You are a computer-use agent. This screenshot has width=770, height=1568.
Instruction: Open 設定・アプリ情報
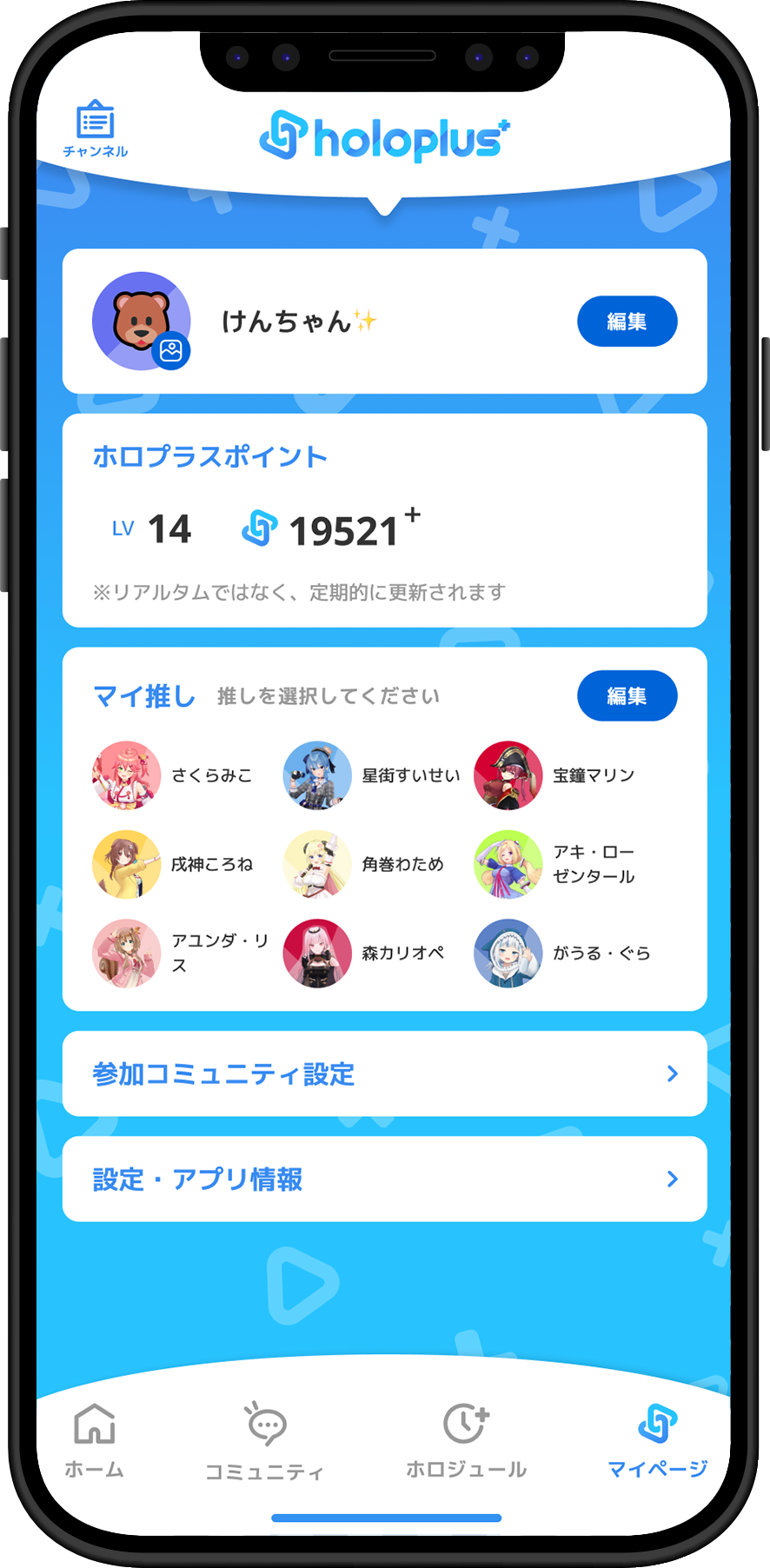pyautogui.click(x=384, y=1179)
